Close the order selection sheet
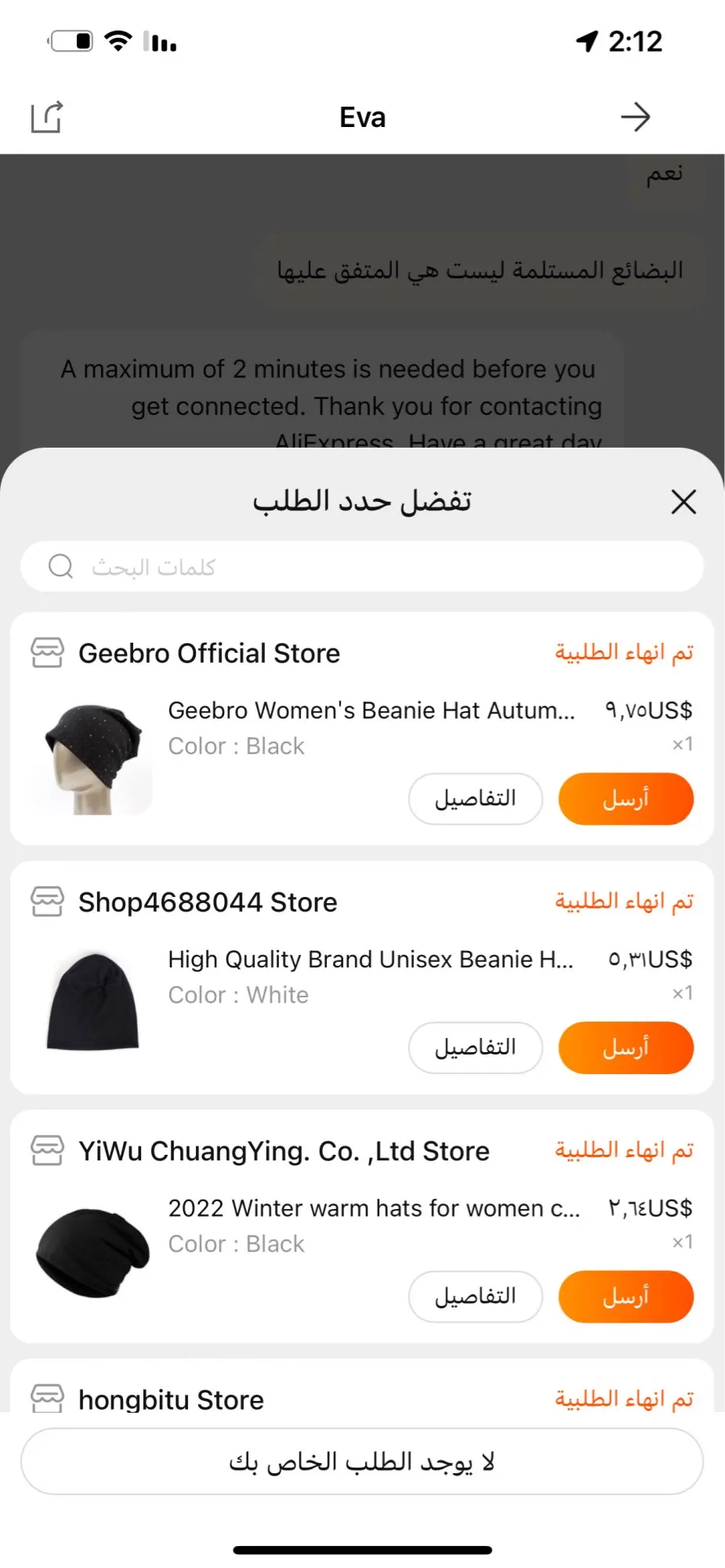725x1568 pixels. pos(683,502)
